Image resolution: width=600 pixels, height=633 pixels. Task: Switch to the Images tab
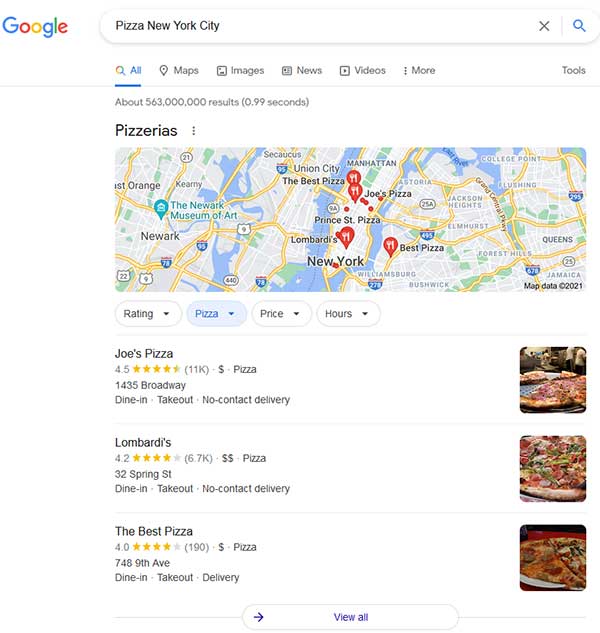click(240, 71)
